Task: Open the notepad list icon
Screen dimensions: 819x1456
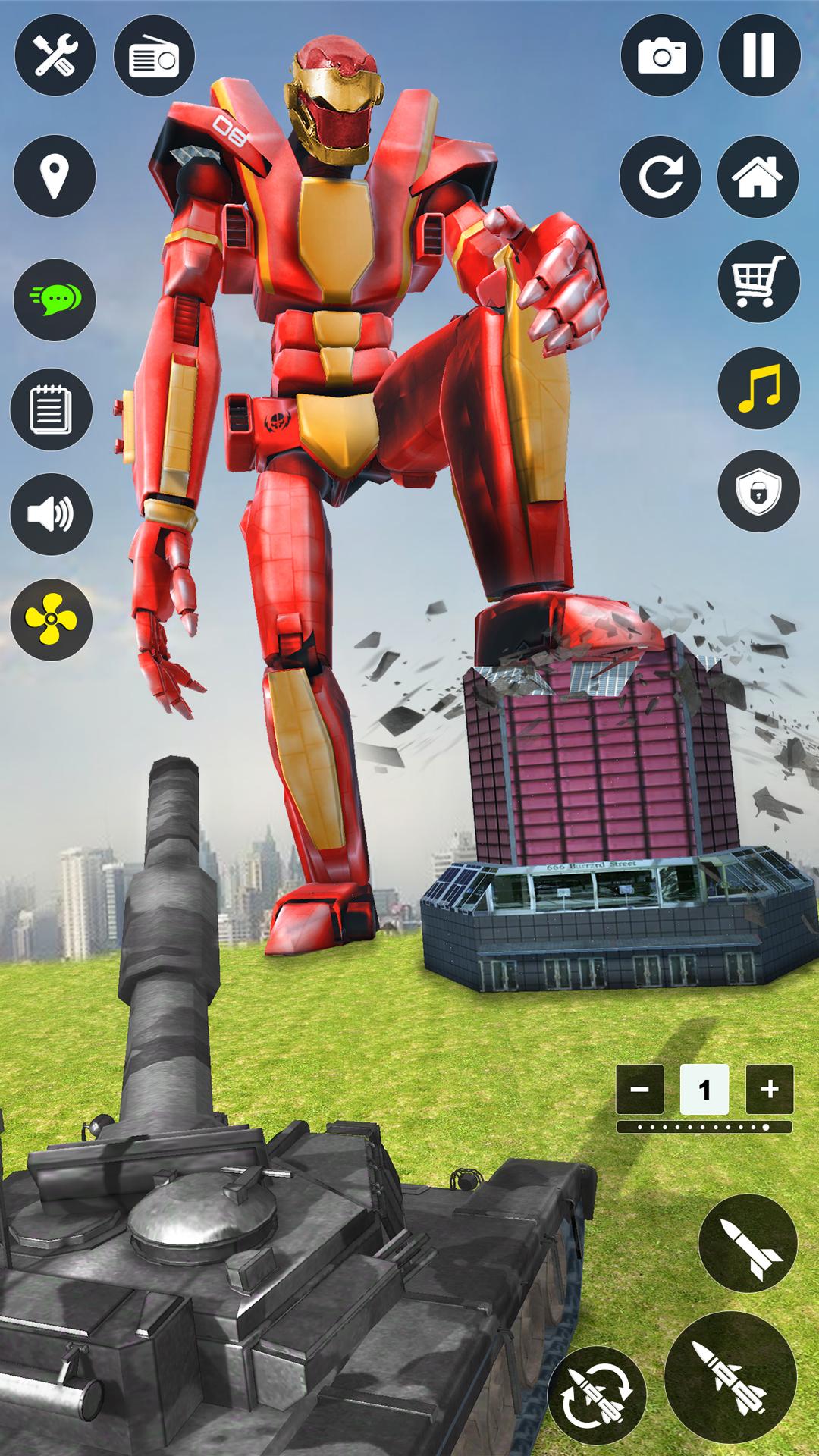Action: [x=51, y=409]
